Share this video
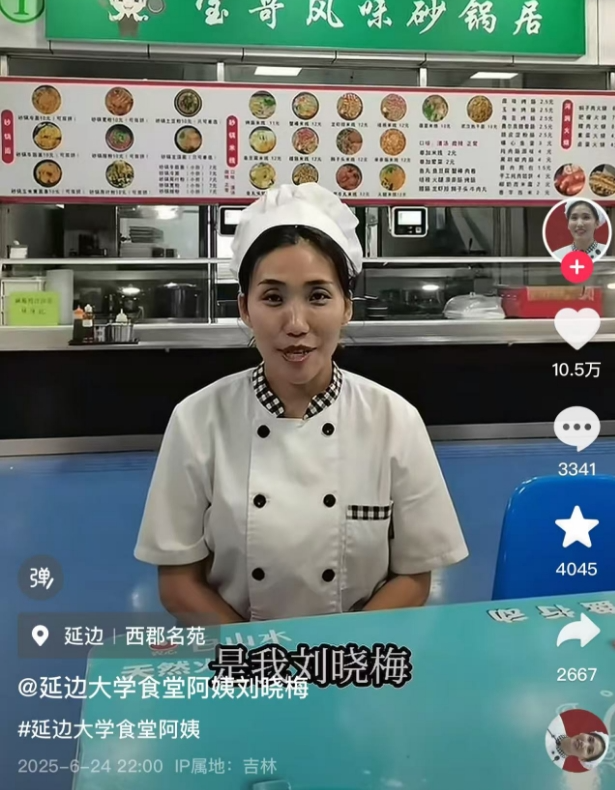The height and width of the screenshot is (790, 615). (x=577, y=630)
